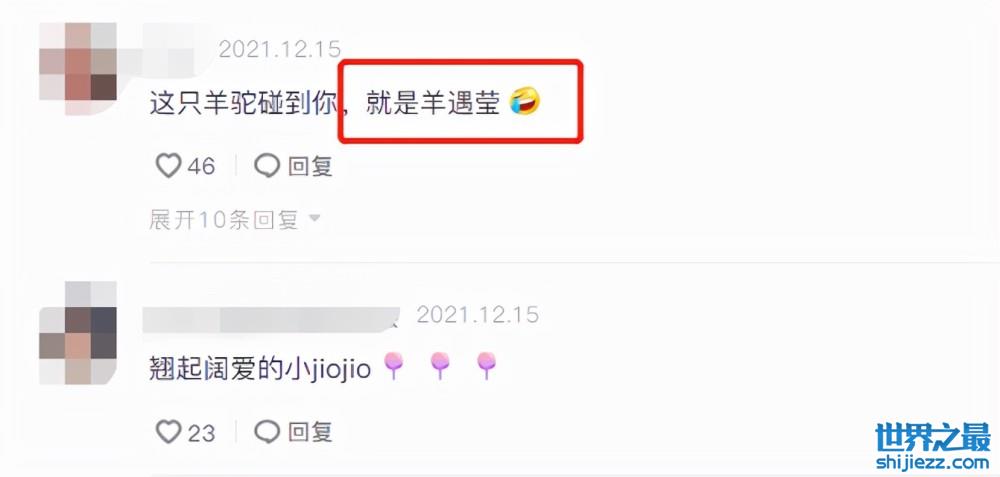Like the 小jiojio comment
The width and height of the screenshot is (1000, 477).
168,432
